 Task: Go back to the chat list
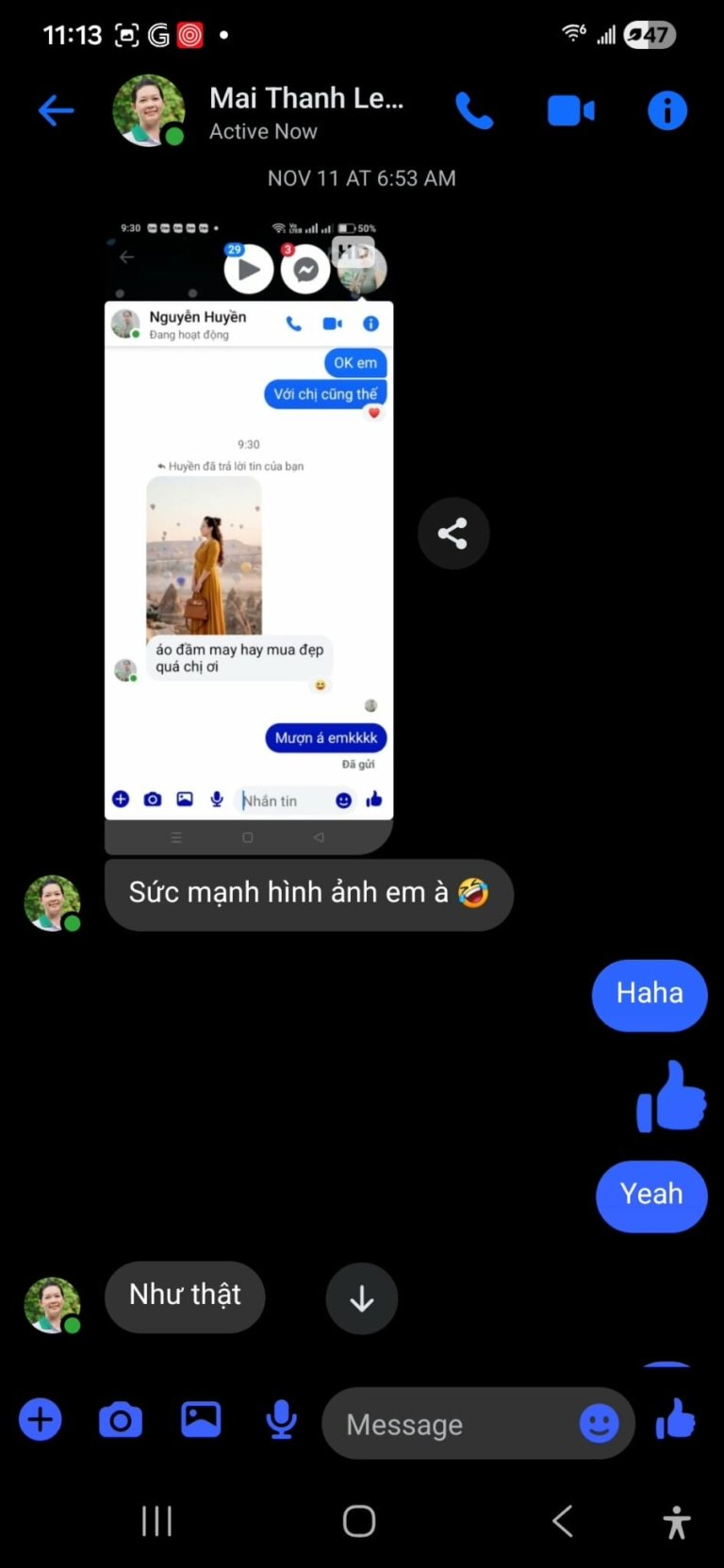[x=56, y=111]
